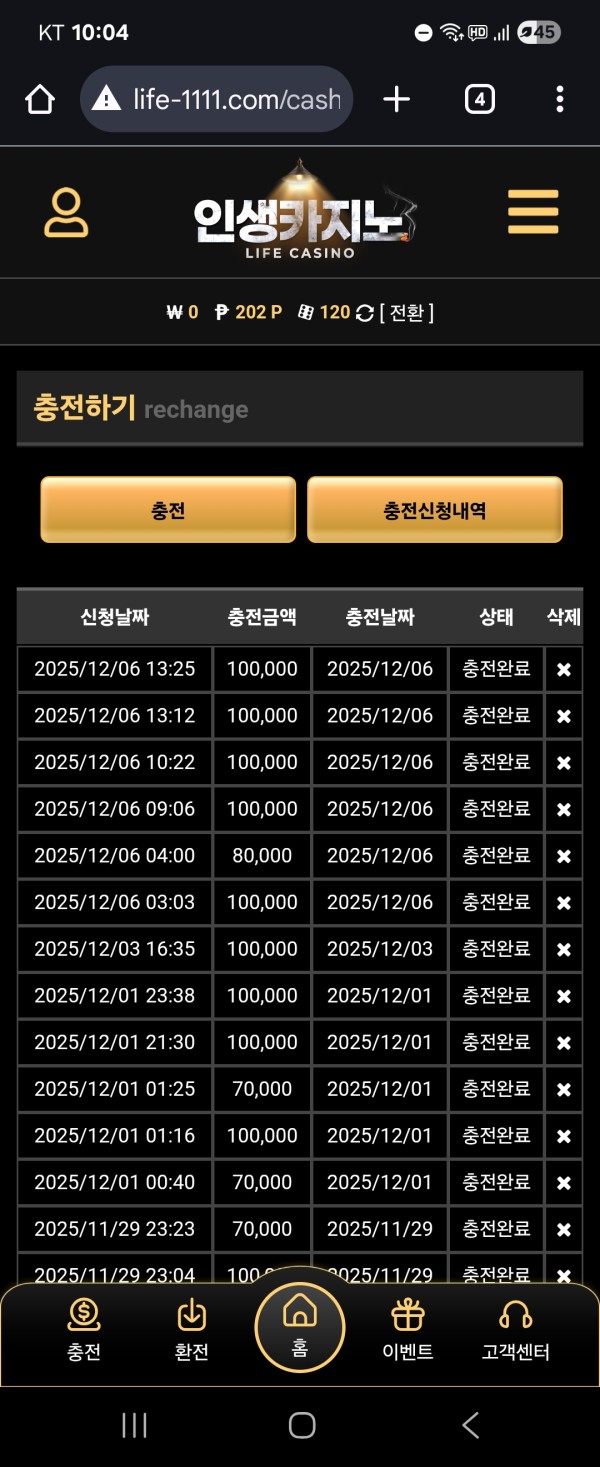Remove the 2025/12/01 01:25 entry
Image resolution: width=600 pixels, height=1467 pixels.
coord(564,1090)
